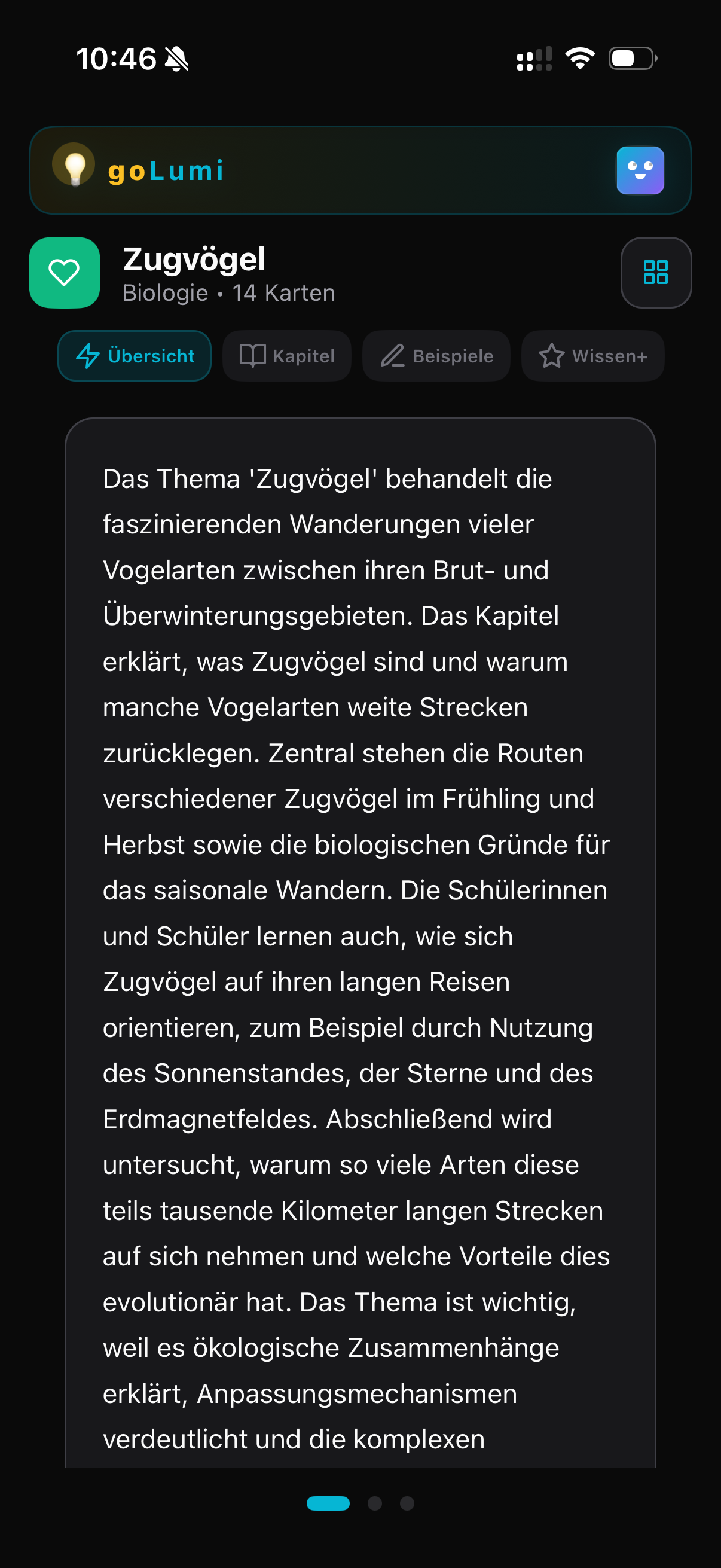
Task: Tap the open book icon on Kapitel
Action: (253, 355)
